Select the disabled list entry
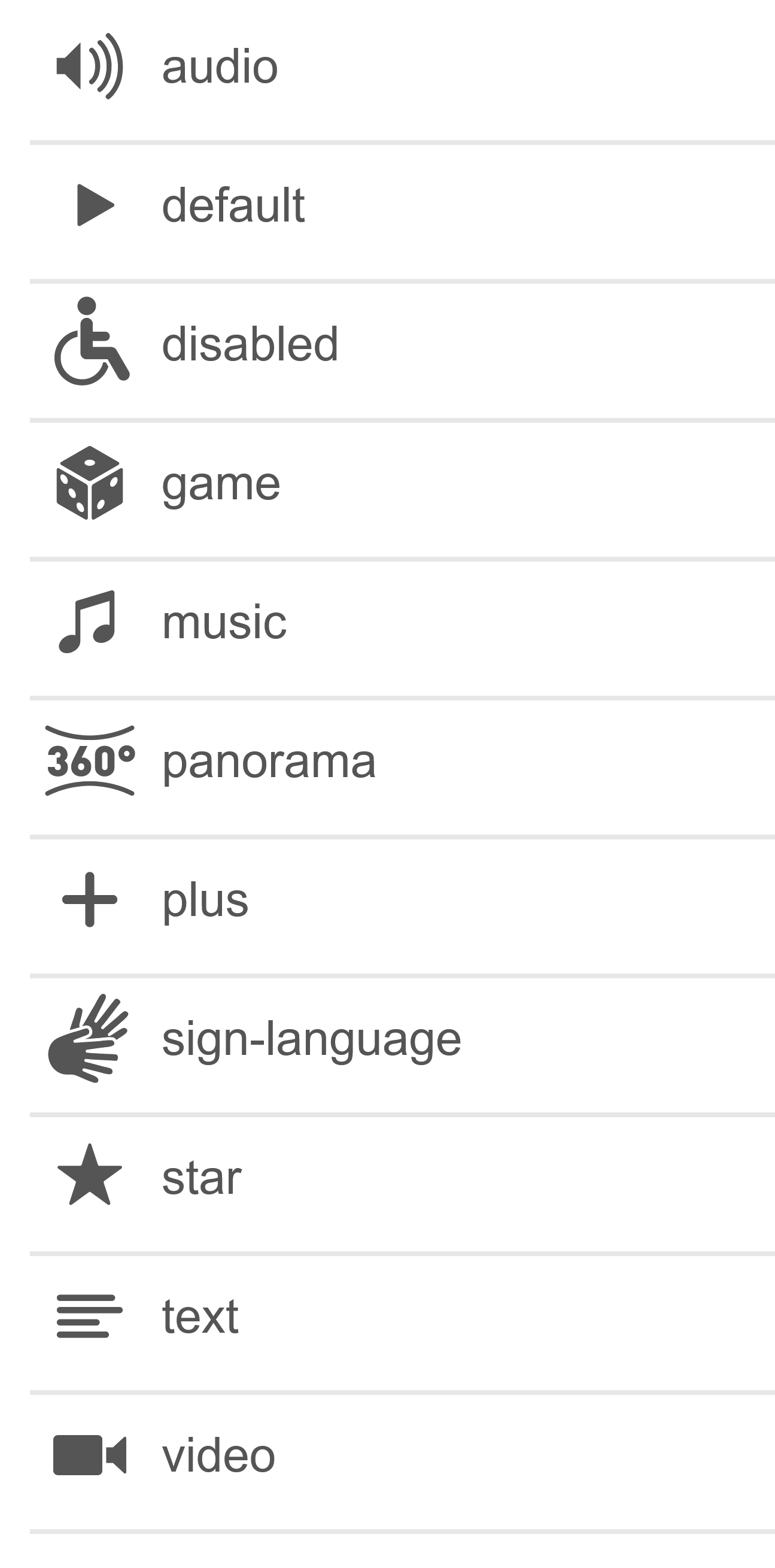The image size is (775, 1568). point(365,343)
